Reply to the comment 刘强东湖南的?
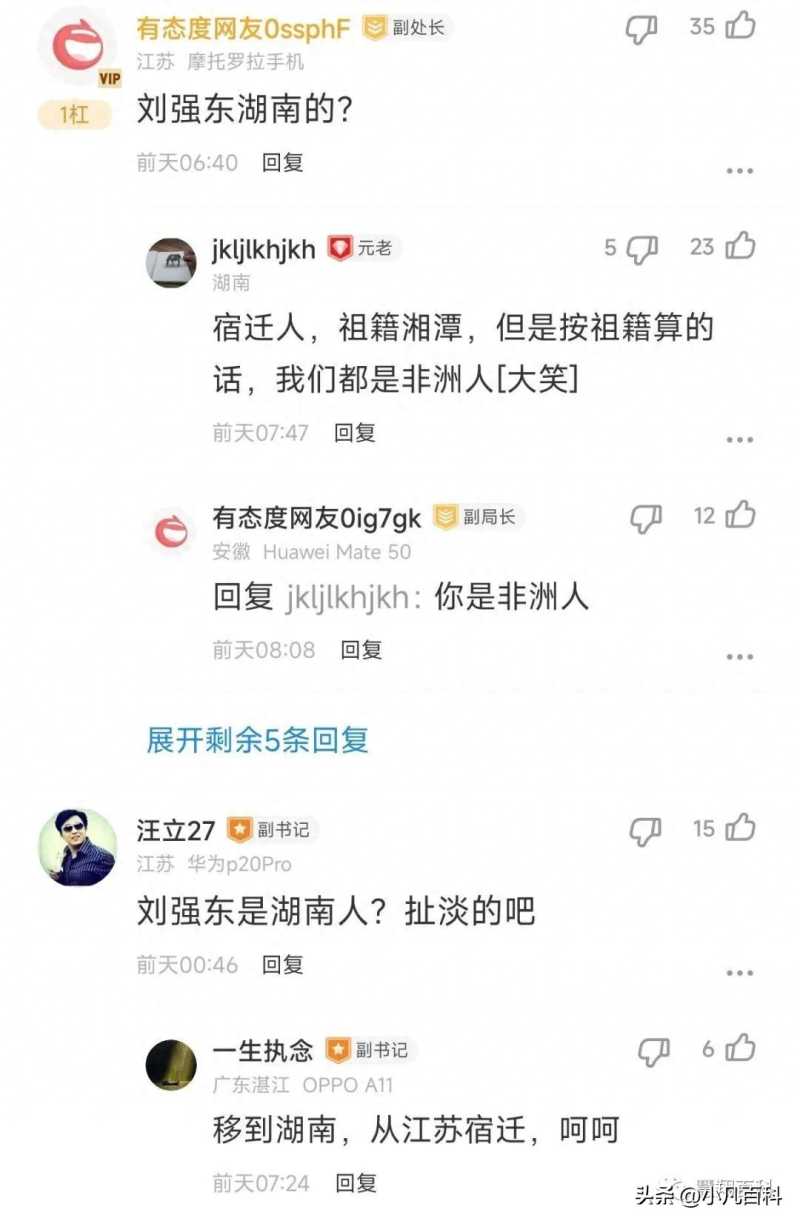This screenshot has width=800, height=1224. [282, 162]
